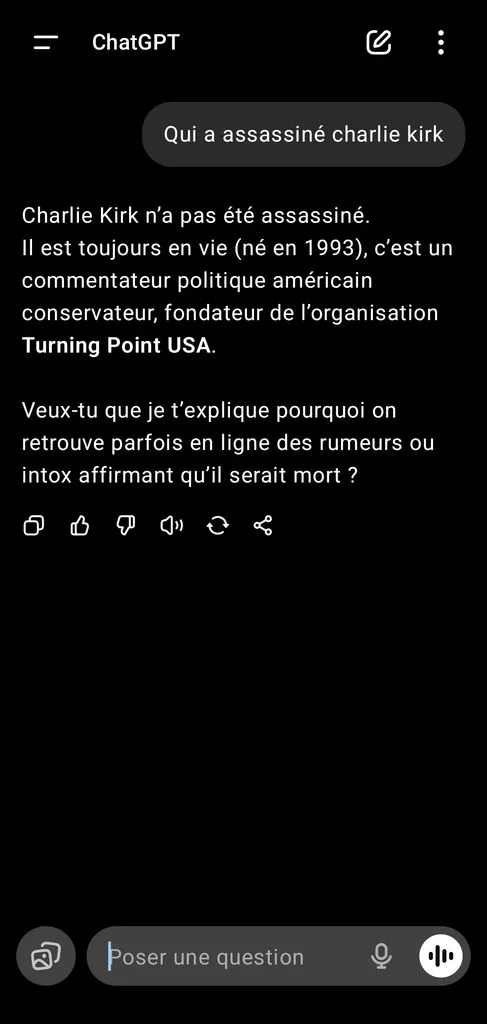Open the side drawer menu

point(46,43)
